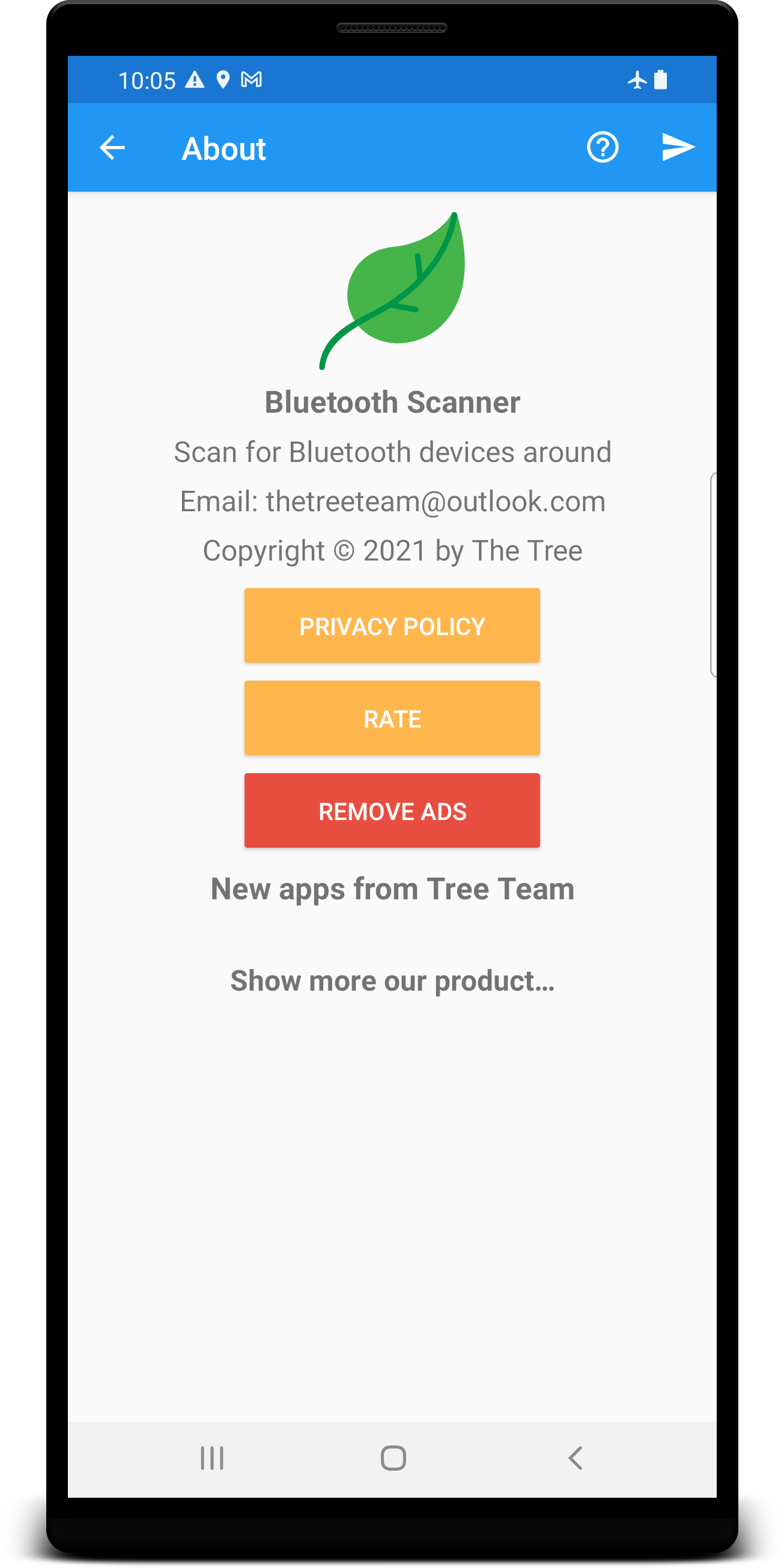This screenshot has height=1568, width=784.
Task: Open the help question mark icon
Action: click(602, 148)
